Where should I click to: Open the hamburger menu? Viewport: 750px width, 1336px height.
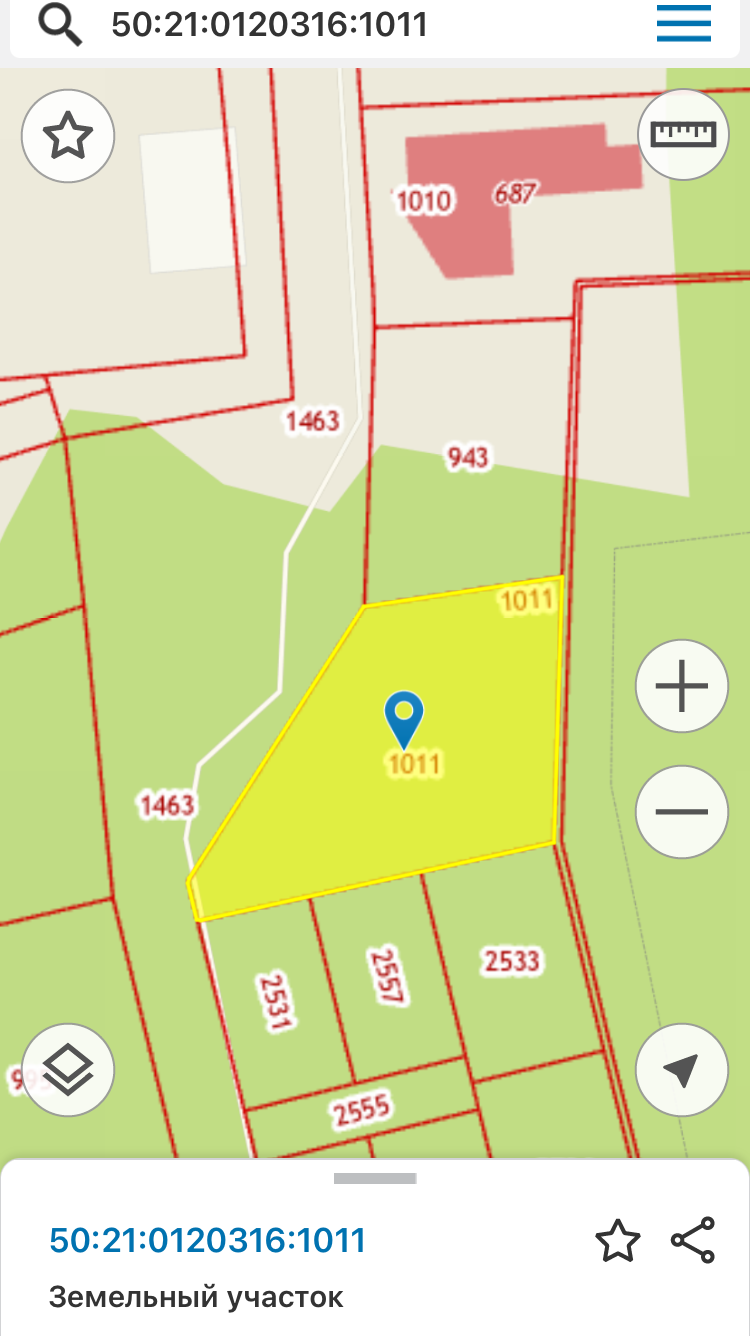point(684,23)
